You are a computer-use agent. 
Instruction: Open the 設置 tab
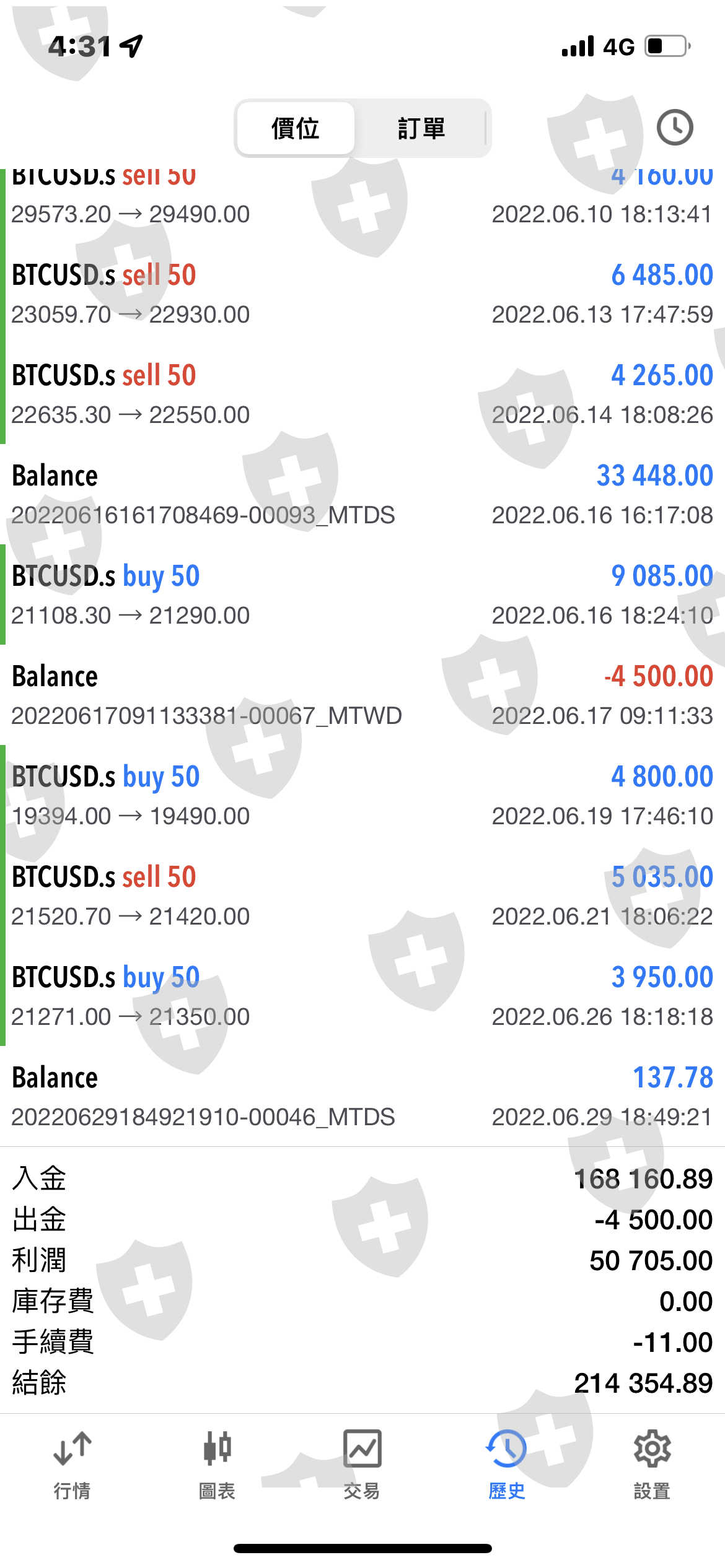point(652,1464)
